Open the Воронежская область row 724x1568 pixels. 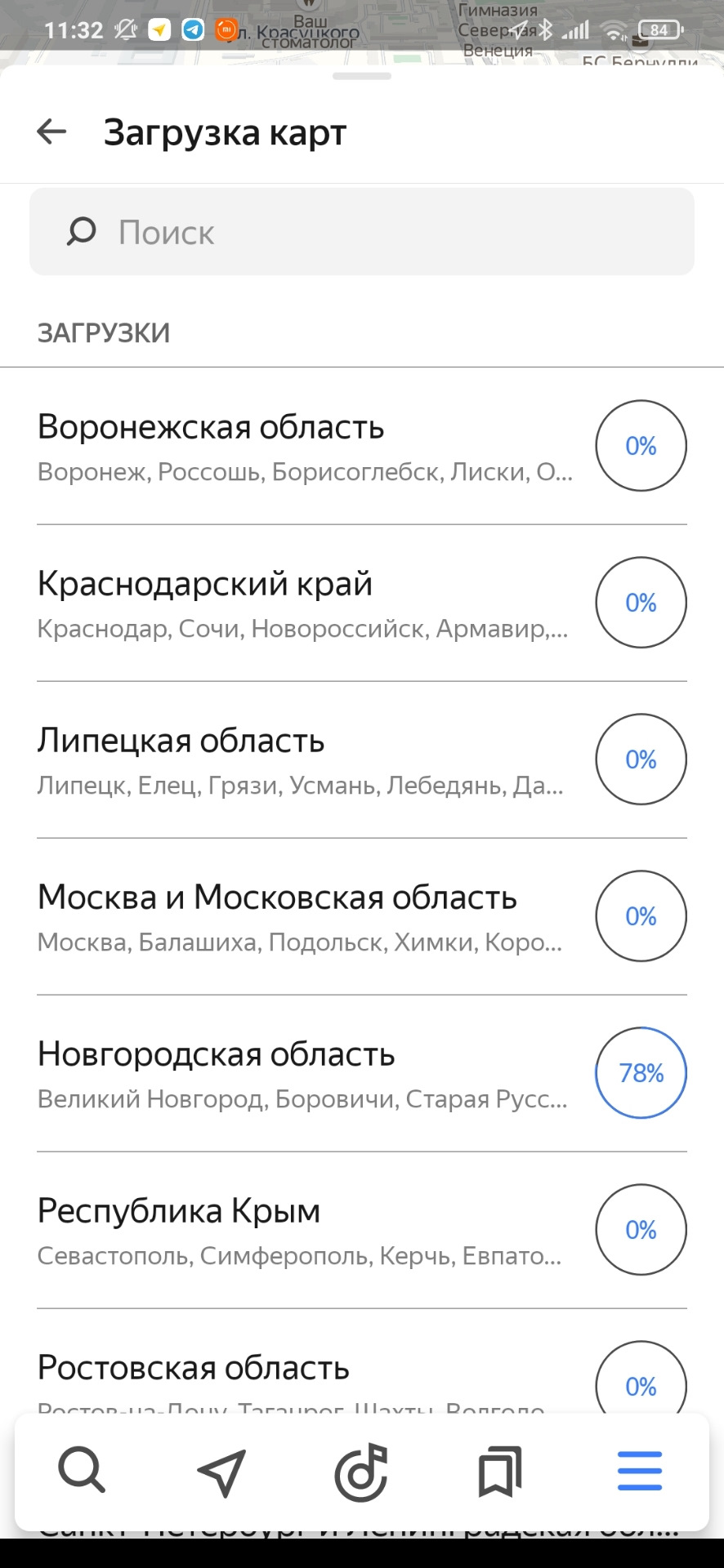pyautogui.click(x=302, y=446)
